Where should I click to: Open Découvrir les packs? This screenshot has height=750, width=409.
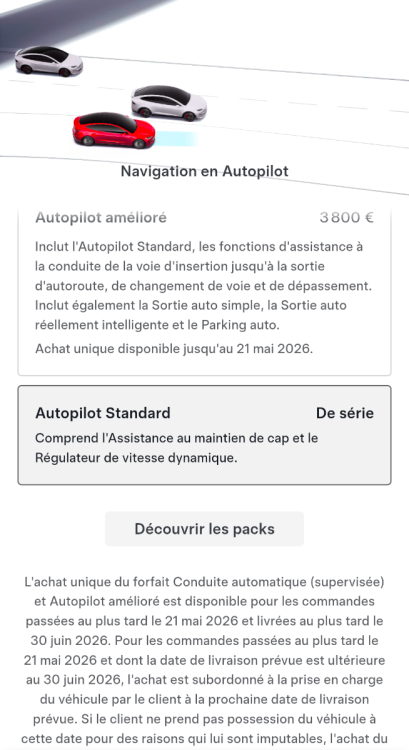pyautogui.click(x=204, y=529)
